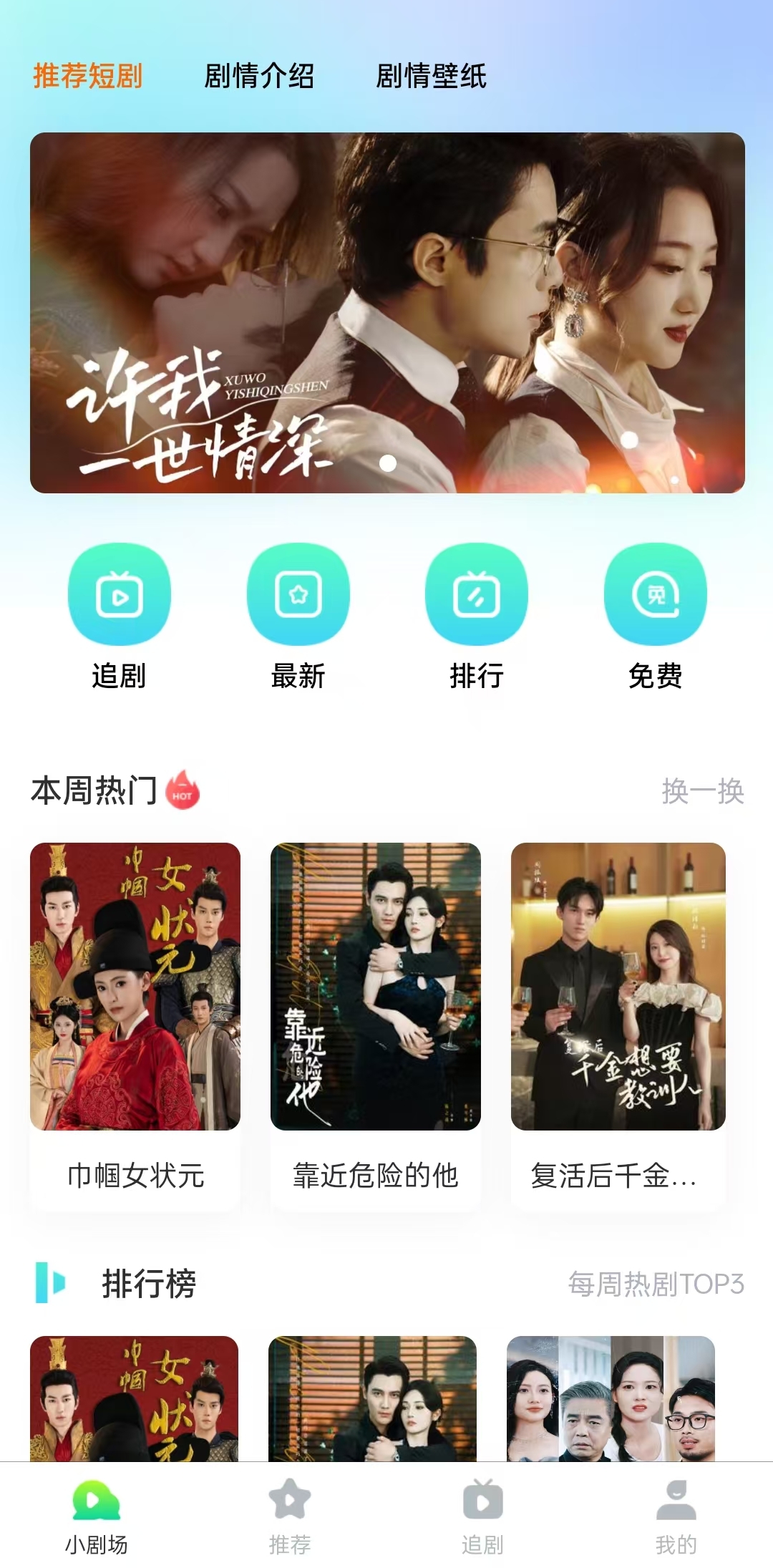Open the 许我一世情深 banner
Screen dimensions: 773x1568
click(387, 313)
